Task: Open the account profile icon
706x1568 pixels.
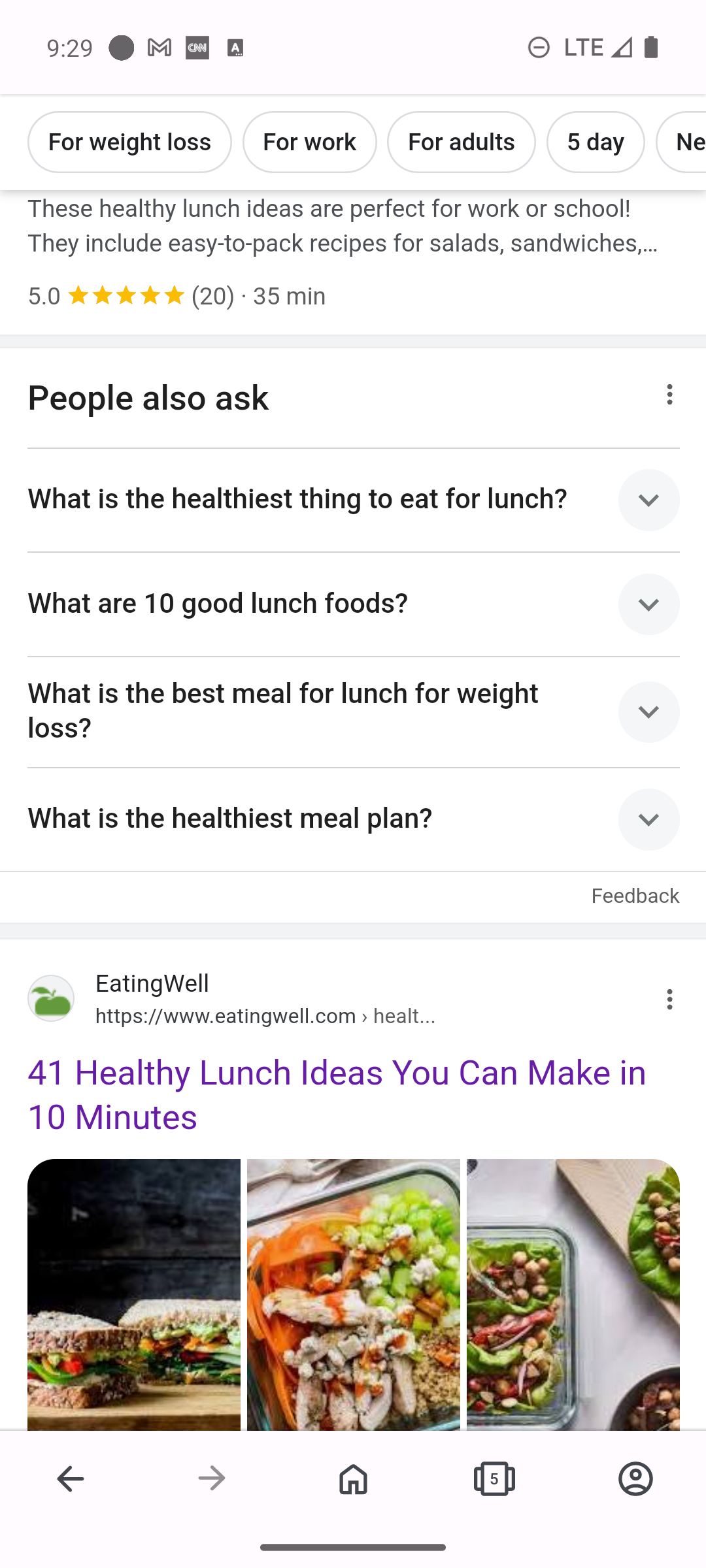Action: tap(635, 1478)
